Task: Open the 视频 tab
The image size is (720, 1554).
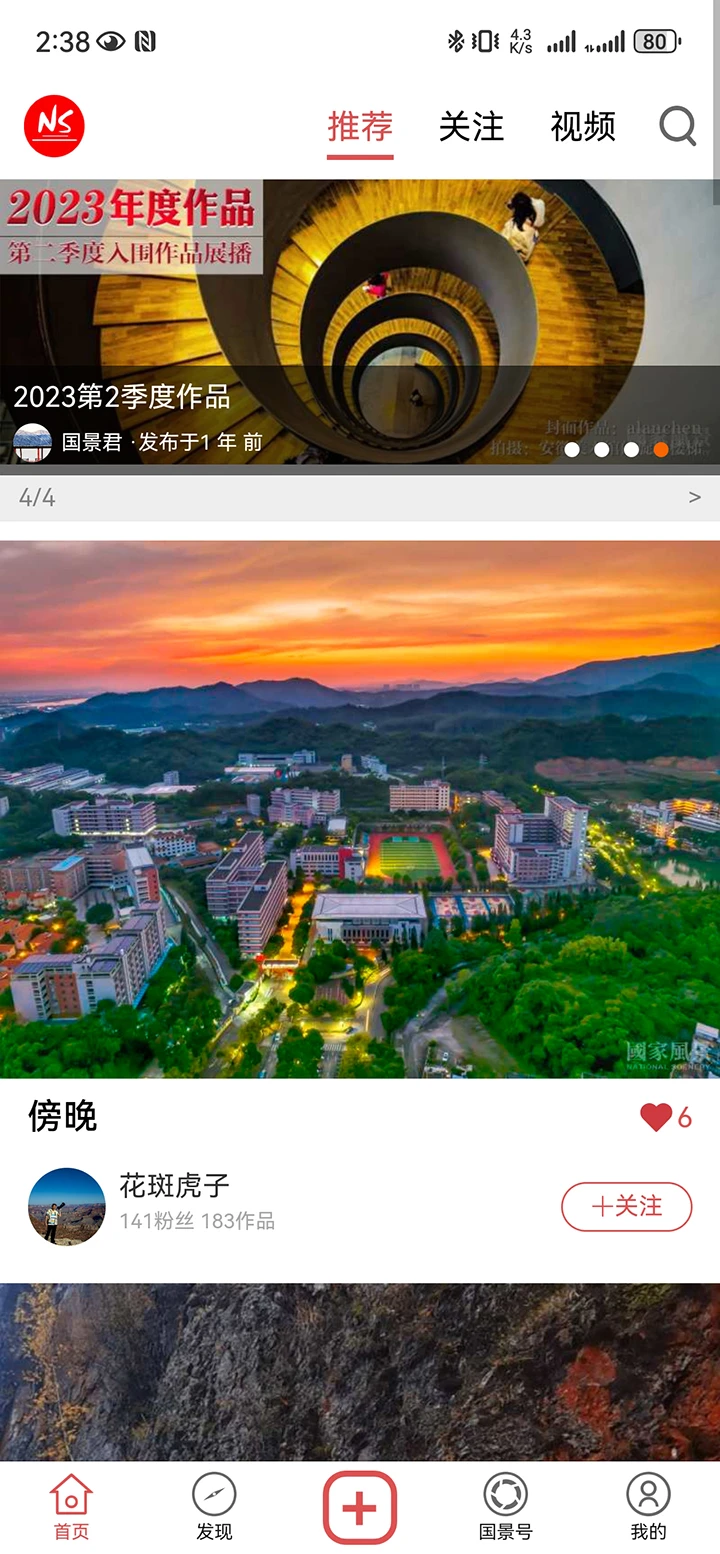Action: click(x=584, y=126)
